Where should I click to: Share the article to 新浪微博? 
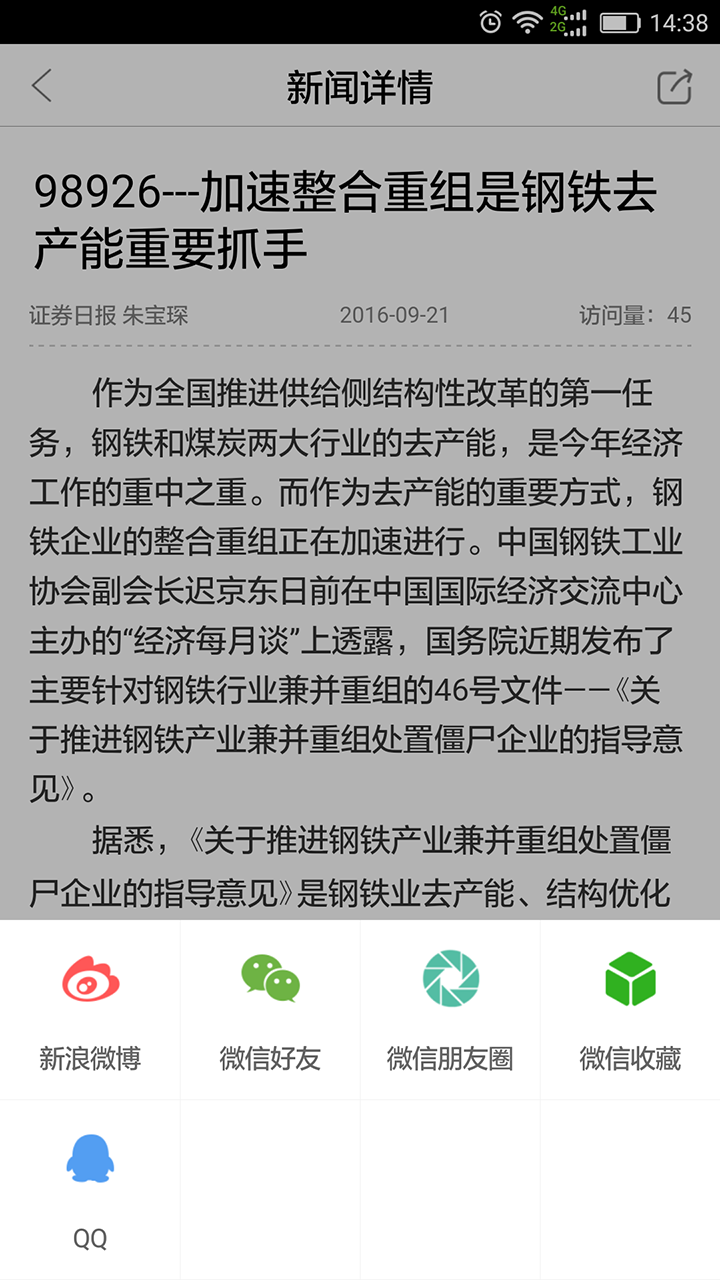(x=90, y=1008)
